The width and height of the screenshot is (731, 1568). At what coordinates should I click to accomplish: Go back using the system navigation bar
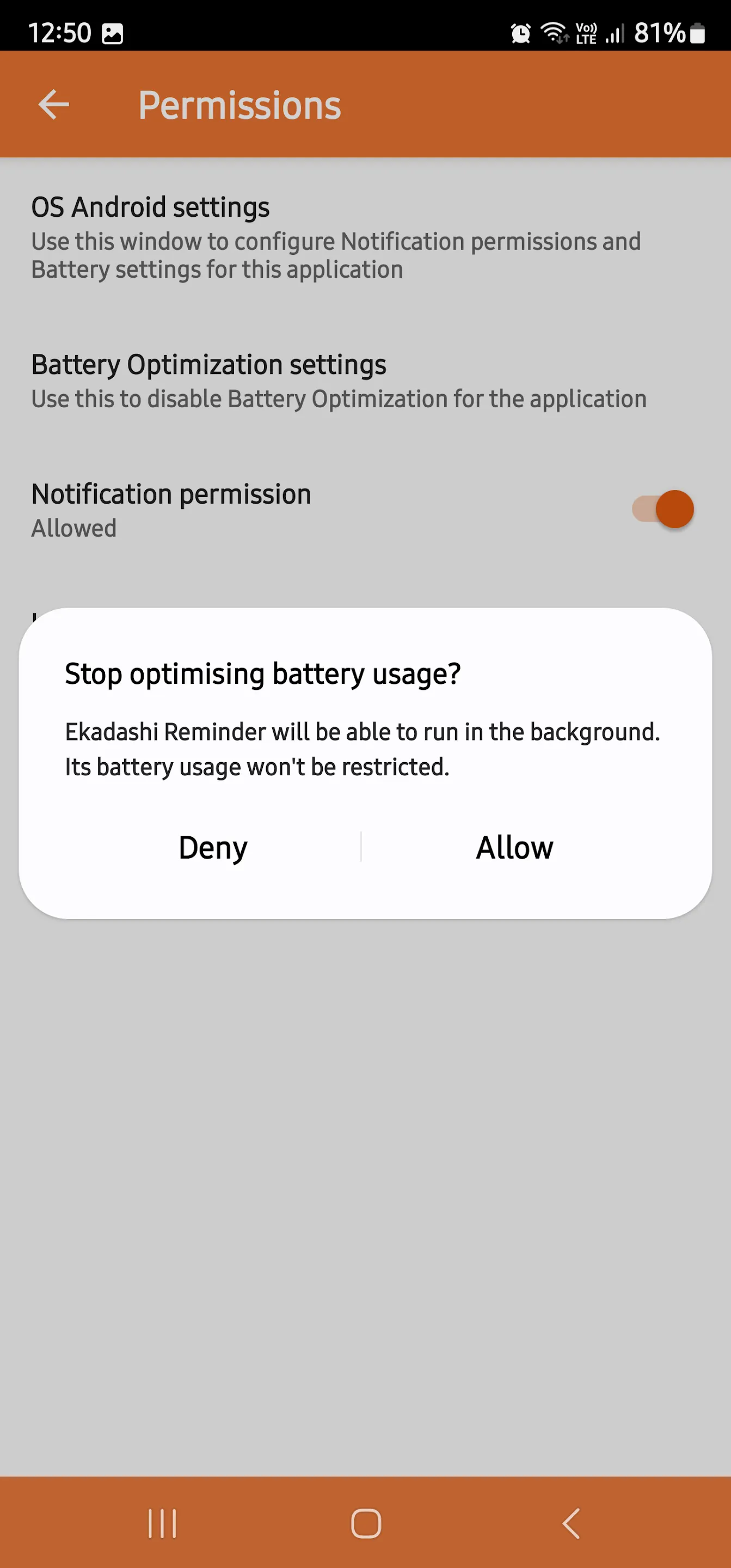pyautogui.click(x=570, y=1523)
